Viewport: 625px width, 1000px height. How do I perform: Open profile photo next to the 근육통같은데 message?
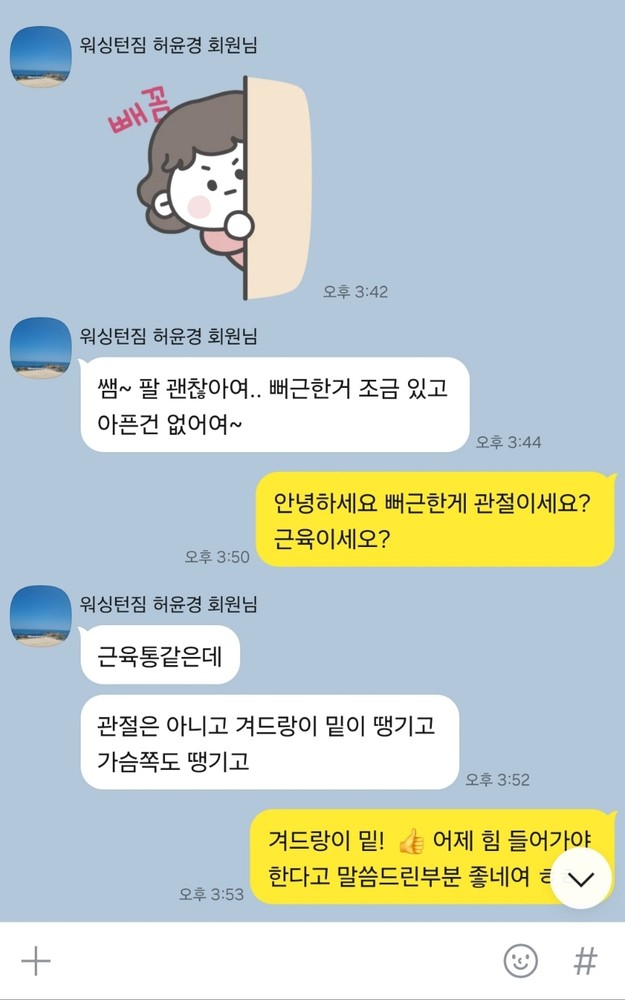[x=40, y=616]
